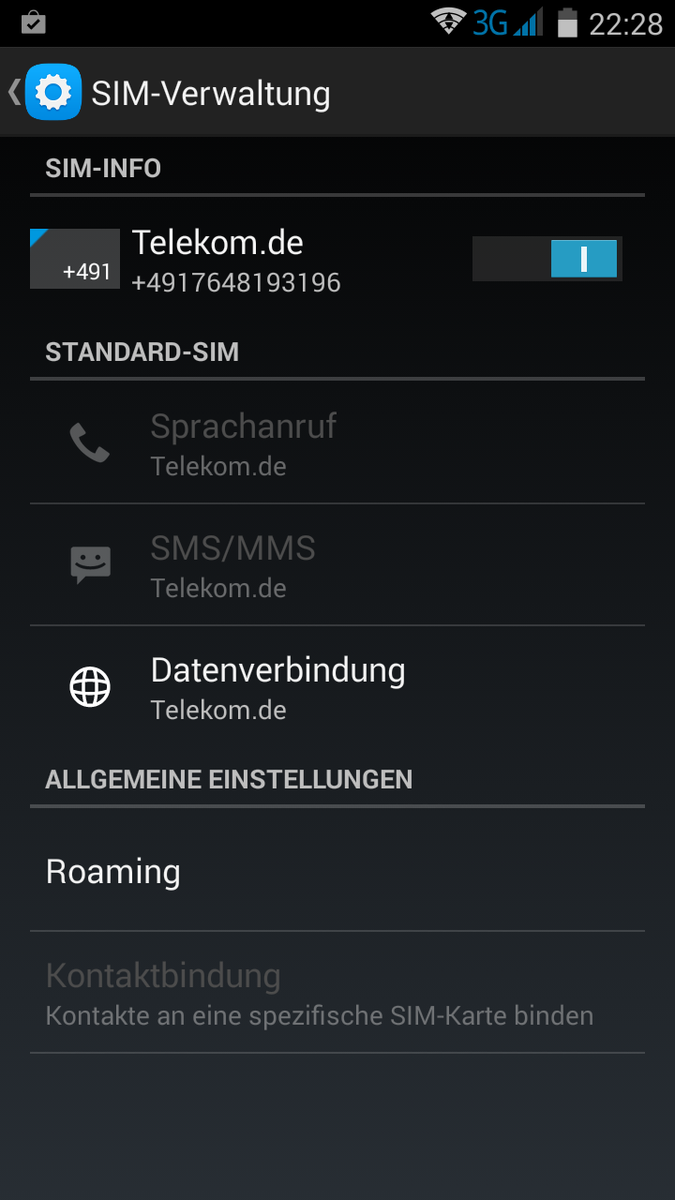Open SMS/MMS default SIM option
The image size is (675, 1200).
pyautogui.click(x=337, y=565)
